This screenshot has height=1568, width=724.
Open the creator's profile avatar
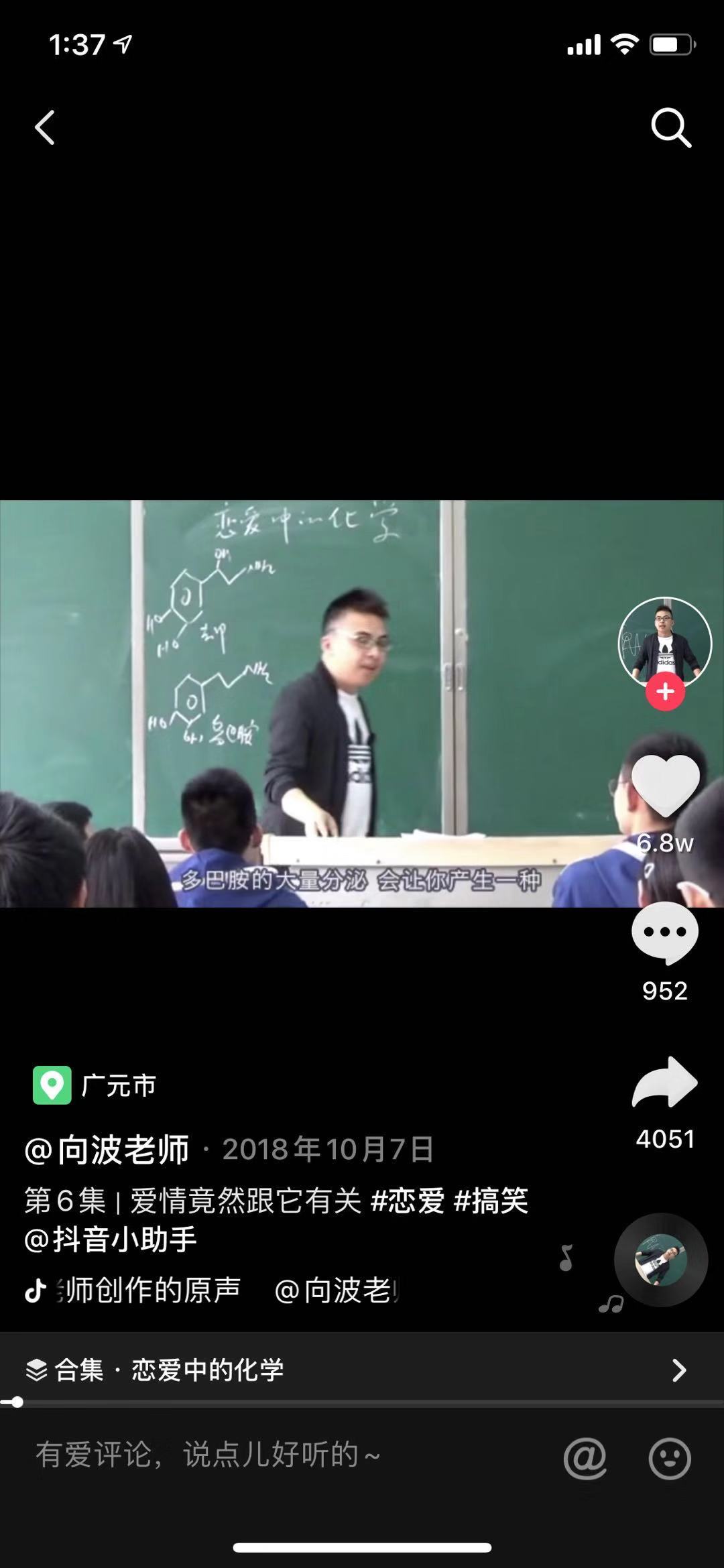click(664, 642)
